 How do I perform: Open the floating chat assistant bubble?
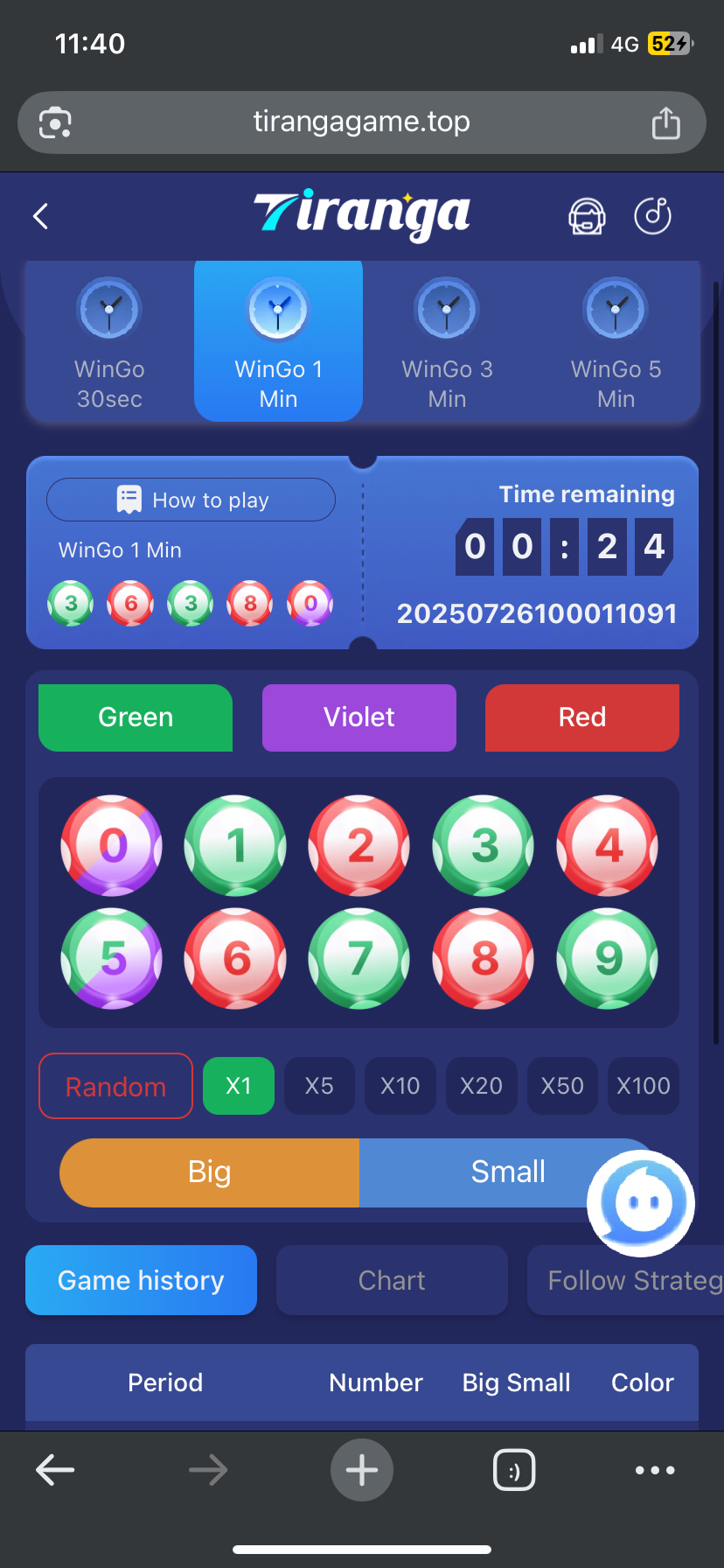641,1203
